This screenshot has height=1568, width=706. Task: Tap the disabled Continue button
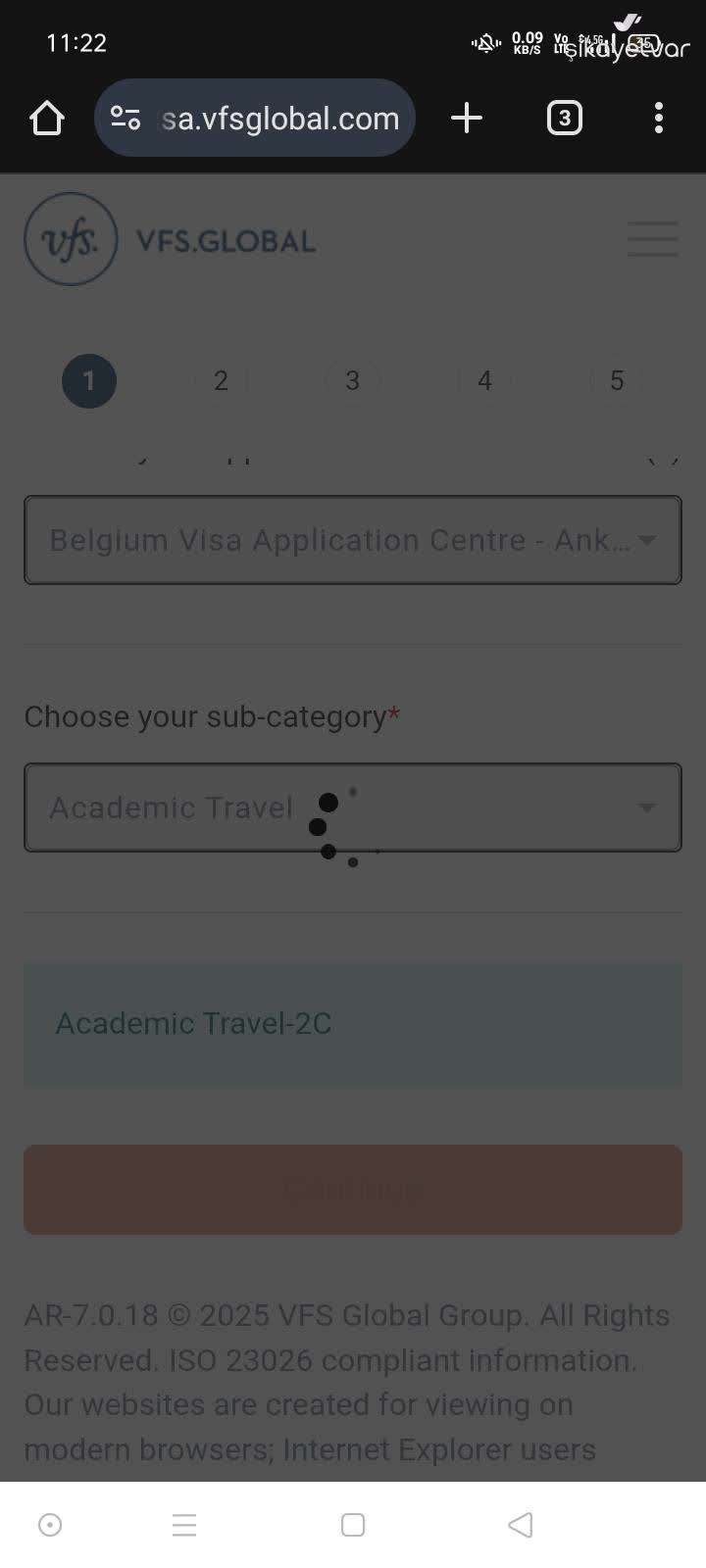click(x=353, y=1189)
